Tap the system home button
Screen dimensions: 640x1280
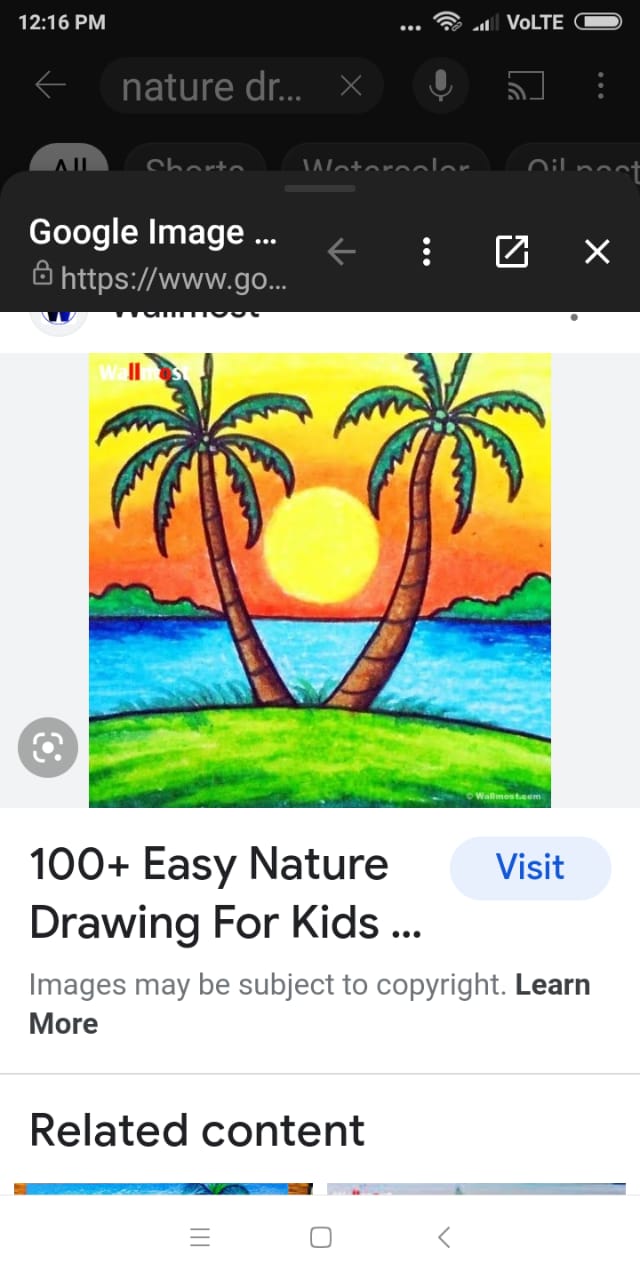321,1237
